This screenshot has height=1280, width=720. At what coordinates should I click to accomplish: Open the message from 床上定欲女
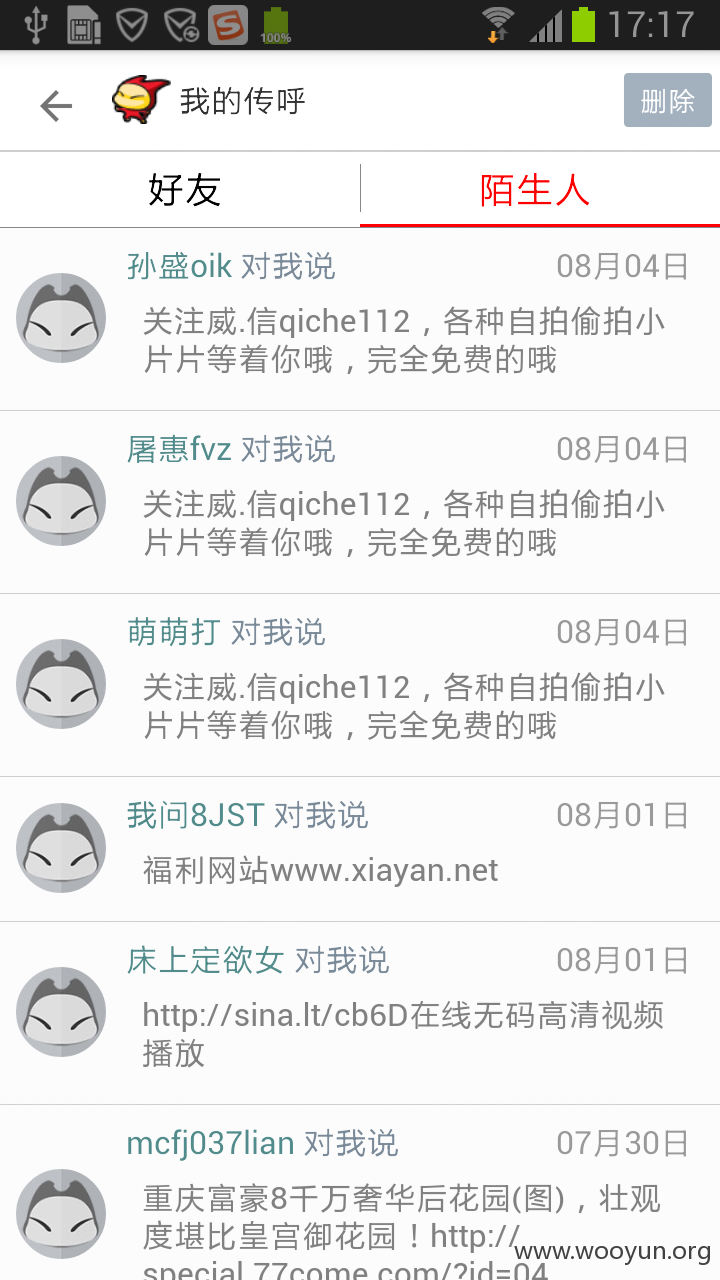360,1013
